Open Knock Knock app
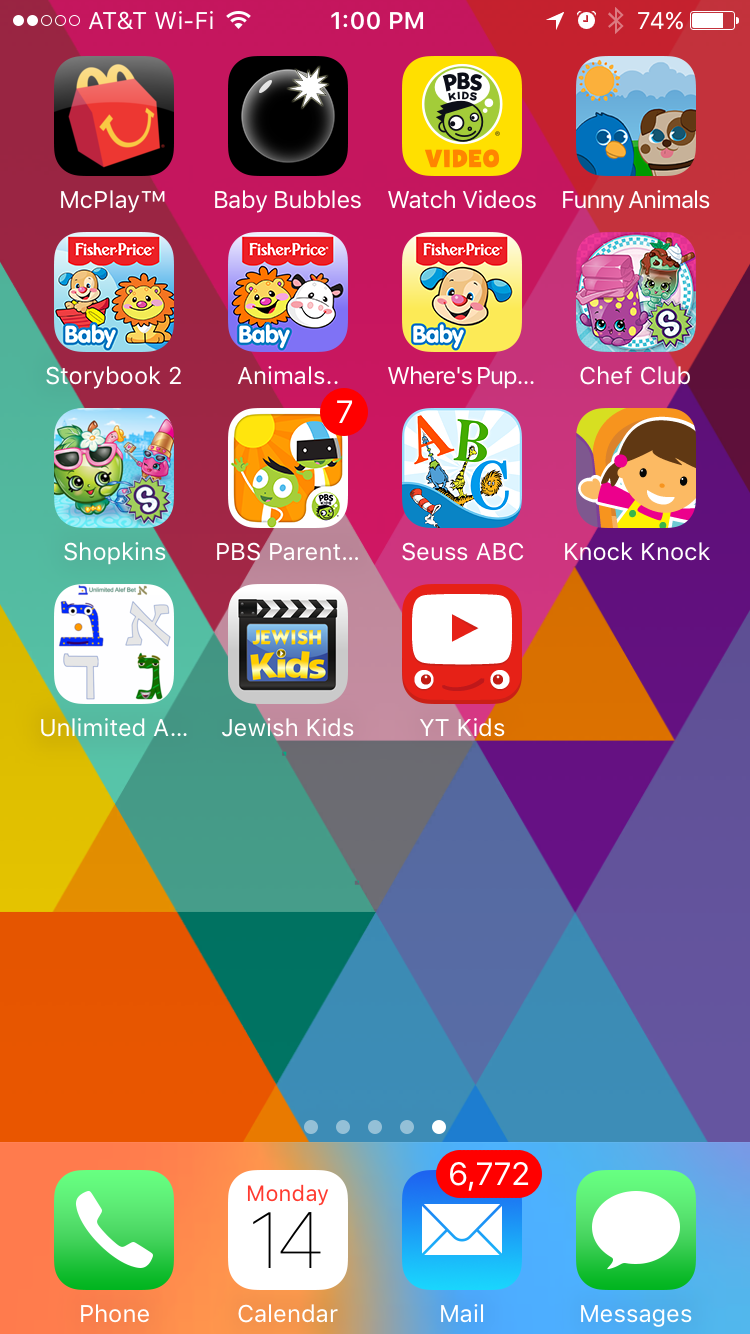 click(636, 468)
